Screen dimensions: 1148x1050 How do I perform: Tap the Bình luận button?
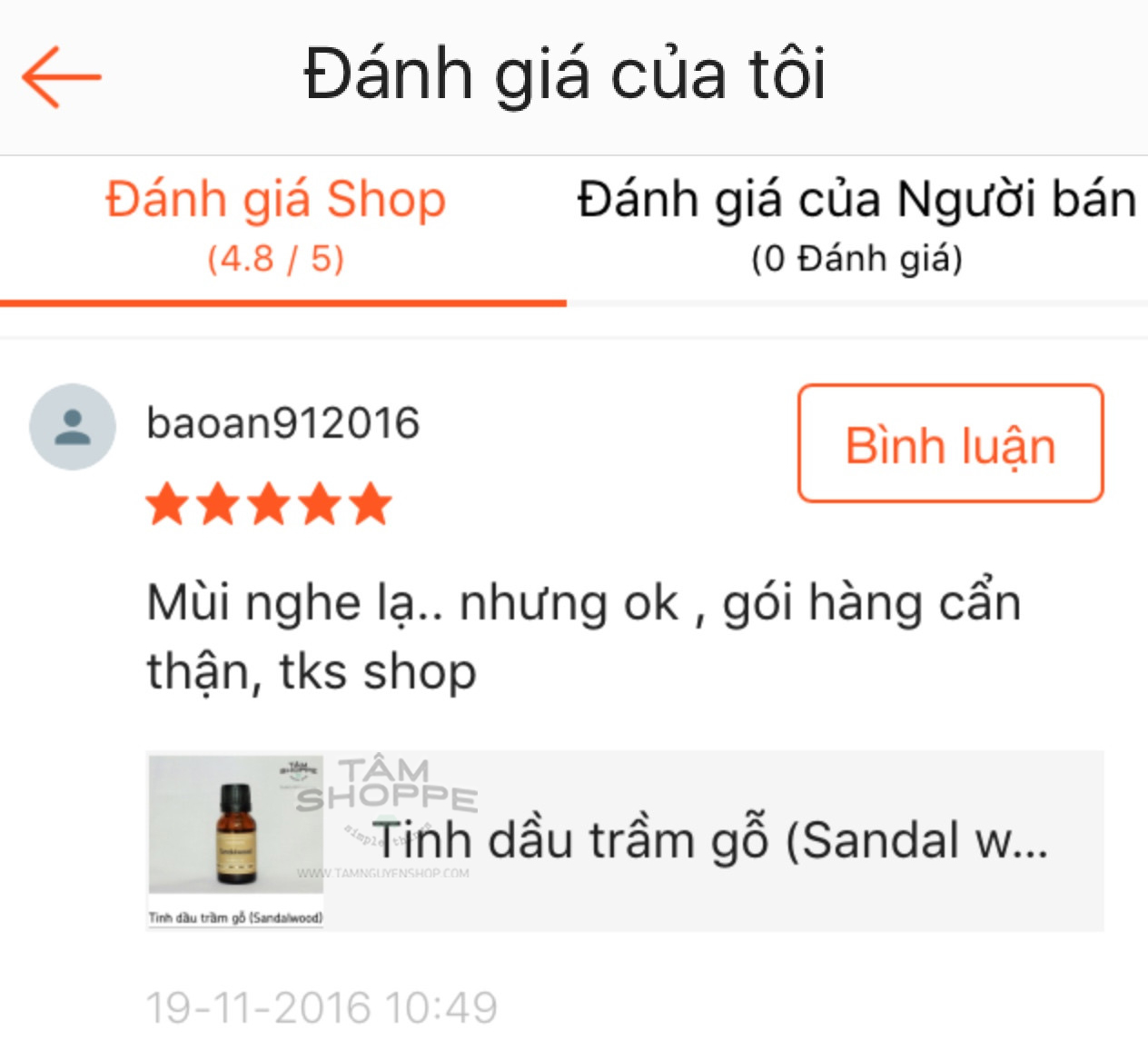tap(950, 443)
